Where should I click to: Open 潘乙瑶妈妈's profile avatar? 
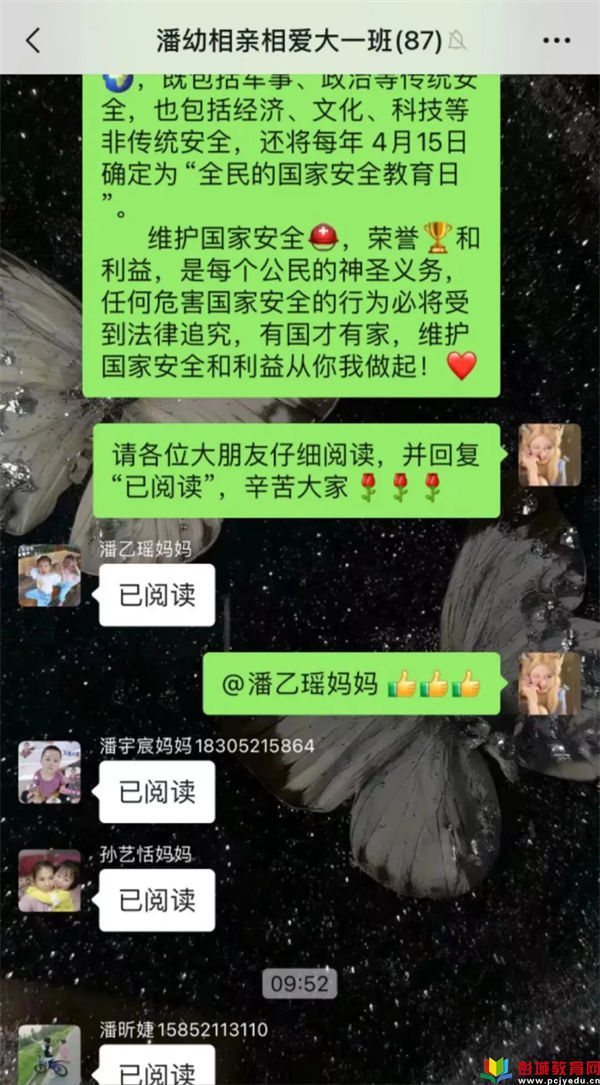coord(49,576)
